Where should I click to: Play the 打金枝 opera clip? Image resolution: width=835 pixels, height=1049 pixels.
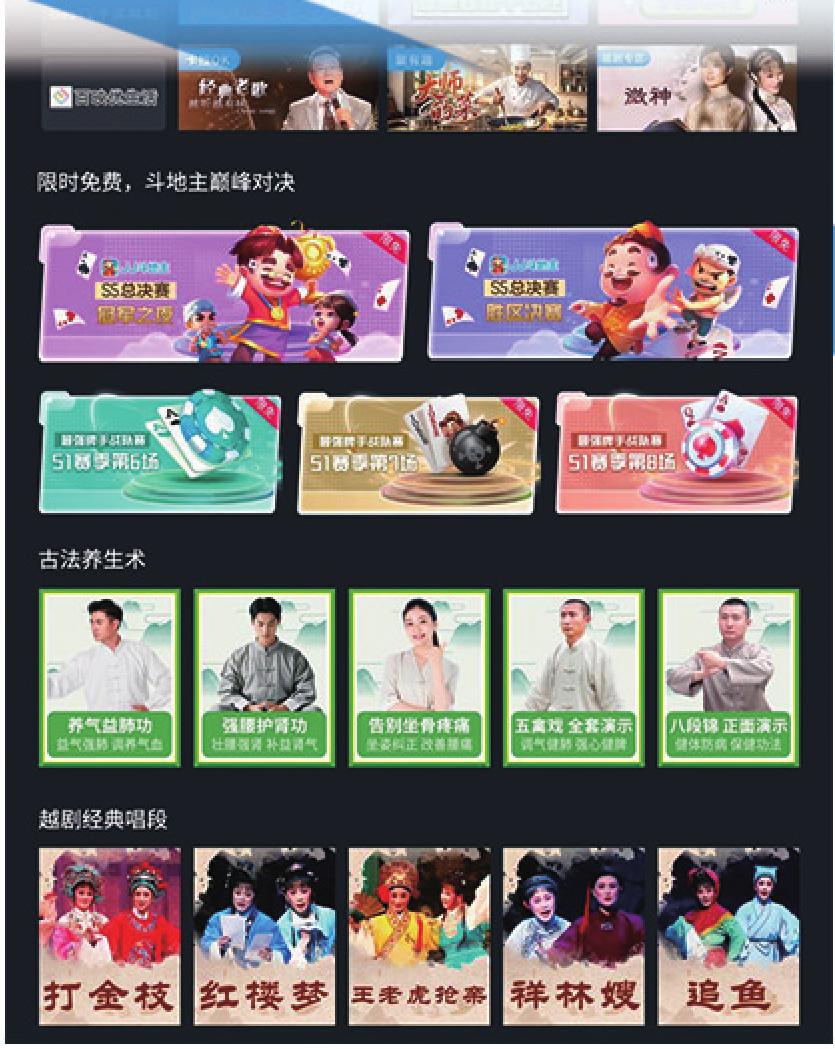[x=110, y=936]
